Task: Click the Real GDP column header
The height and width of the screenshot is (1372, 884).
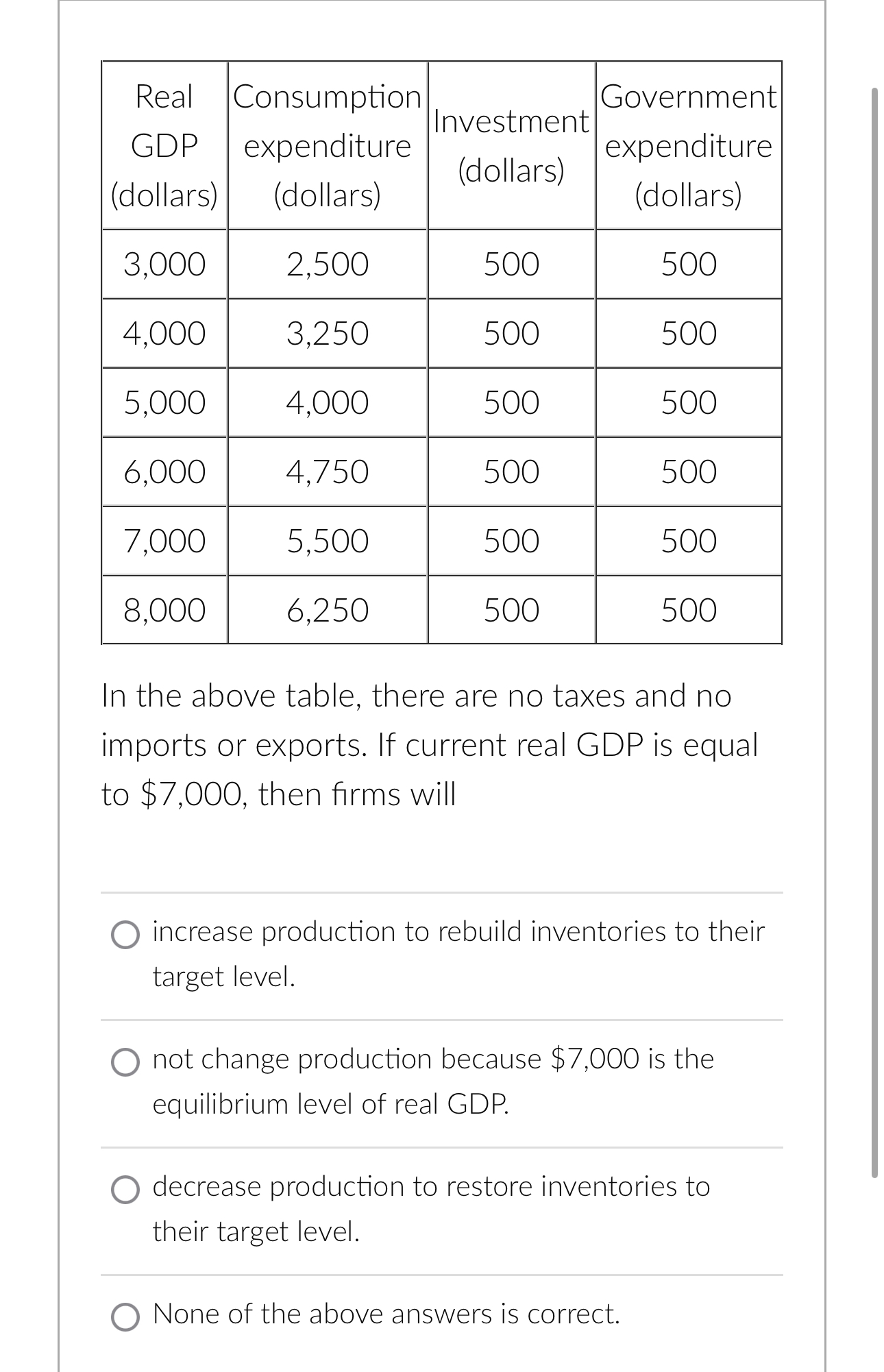Action: (164, 144)
